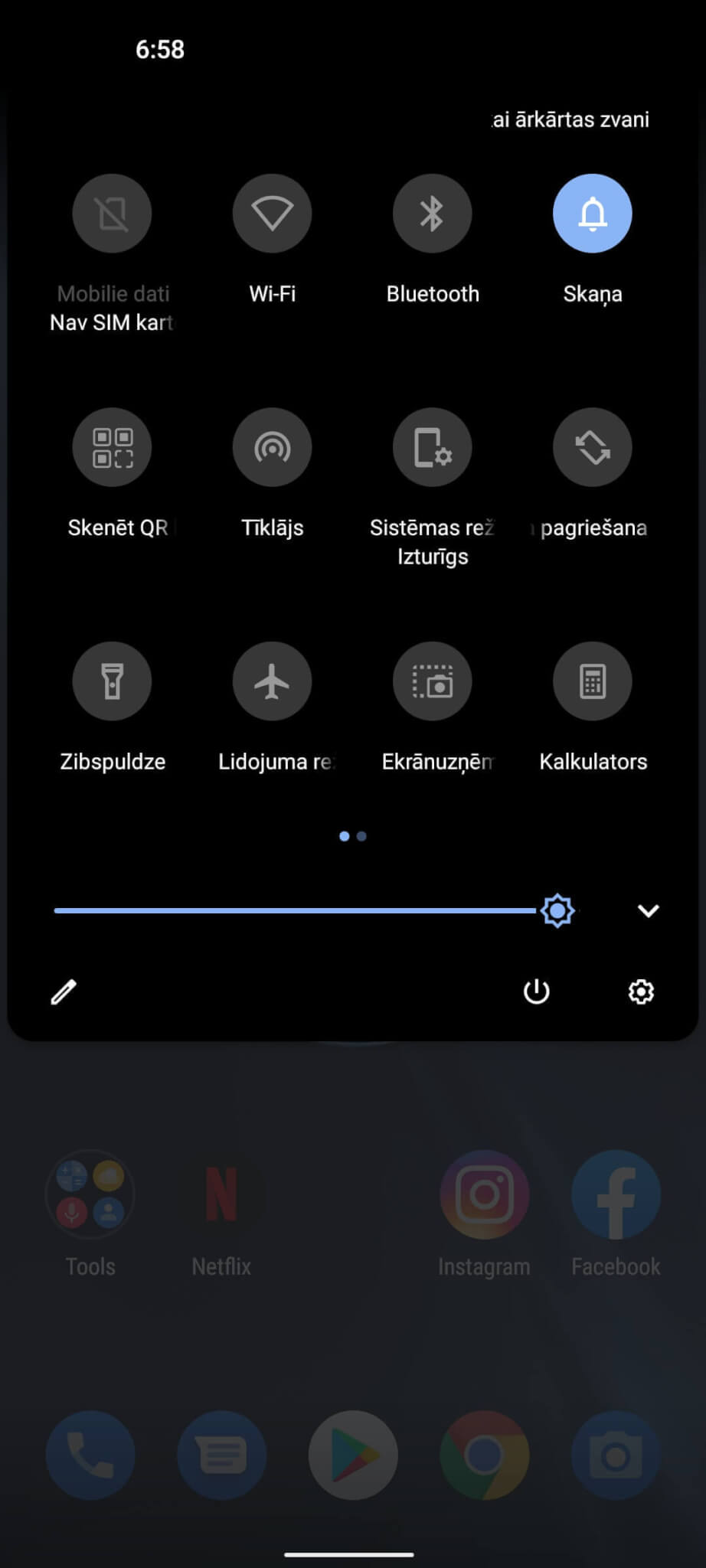Viewport: 706px width, 1568px height.
Task: Turn on the Wi-Fi tile
Action: (x=272, y=213)
